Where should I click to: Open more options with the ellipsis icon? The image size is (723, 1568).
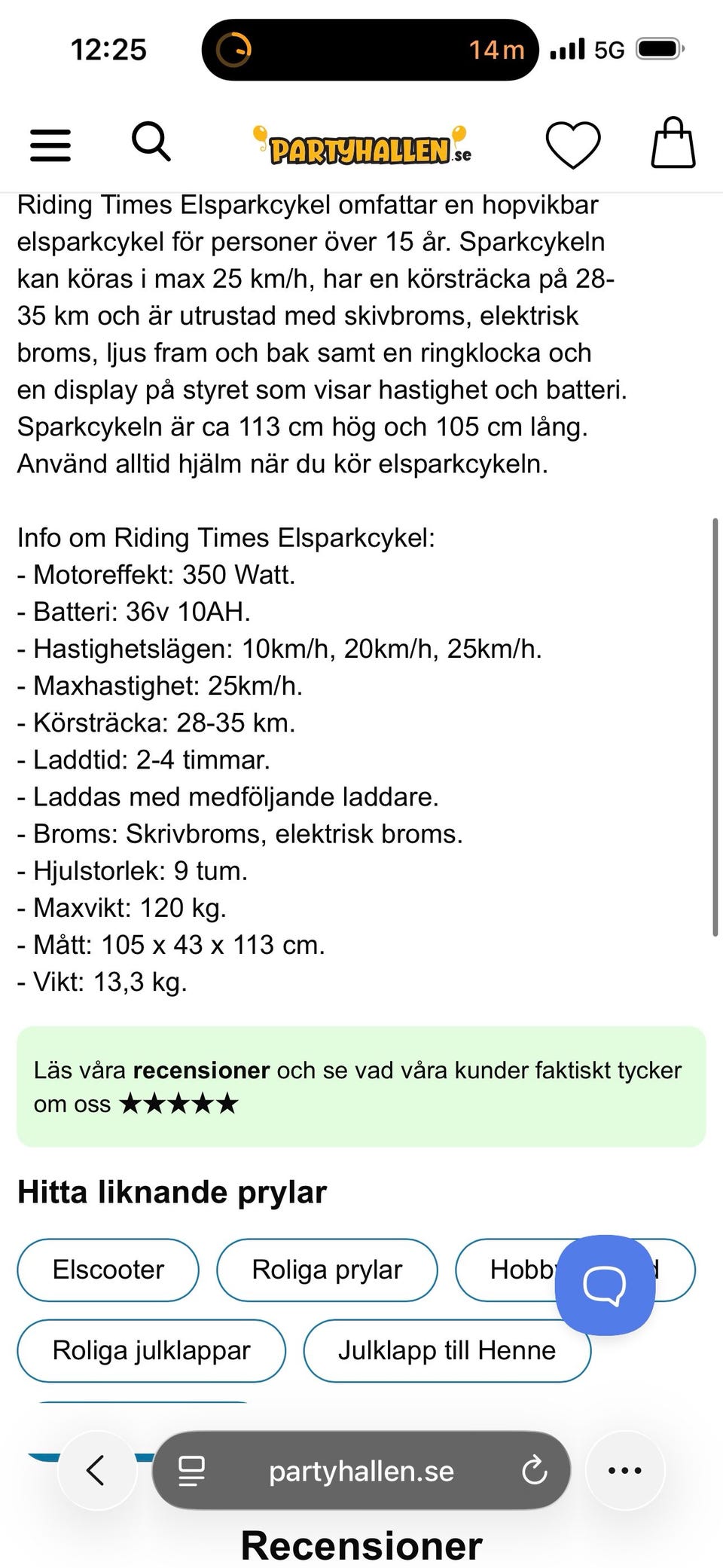coord(624,1469)
